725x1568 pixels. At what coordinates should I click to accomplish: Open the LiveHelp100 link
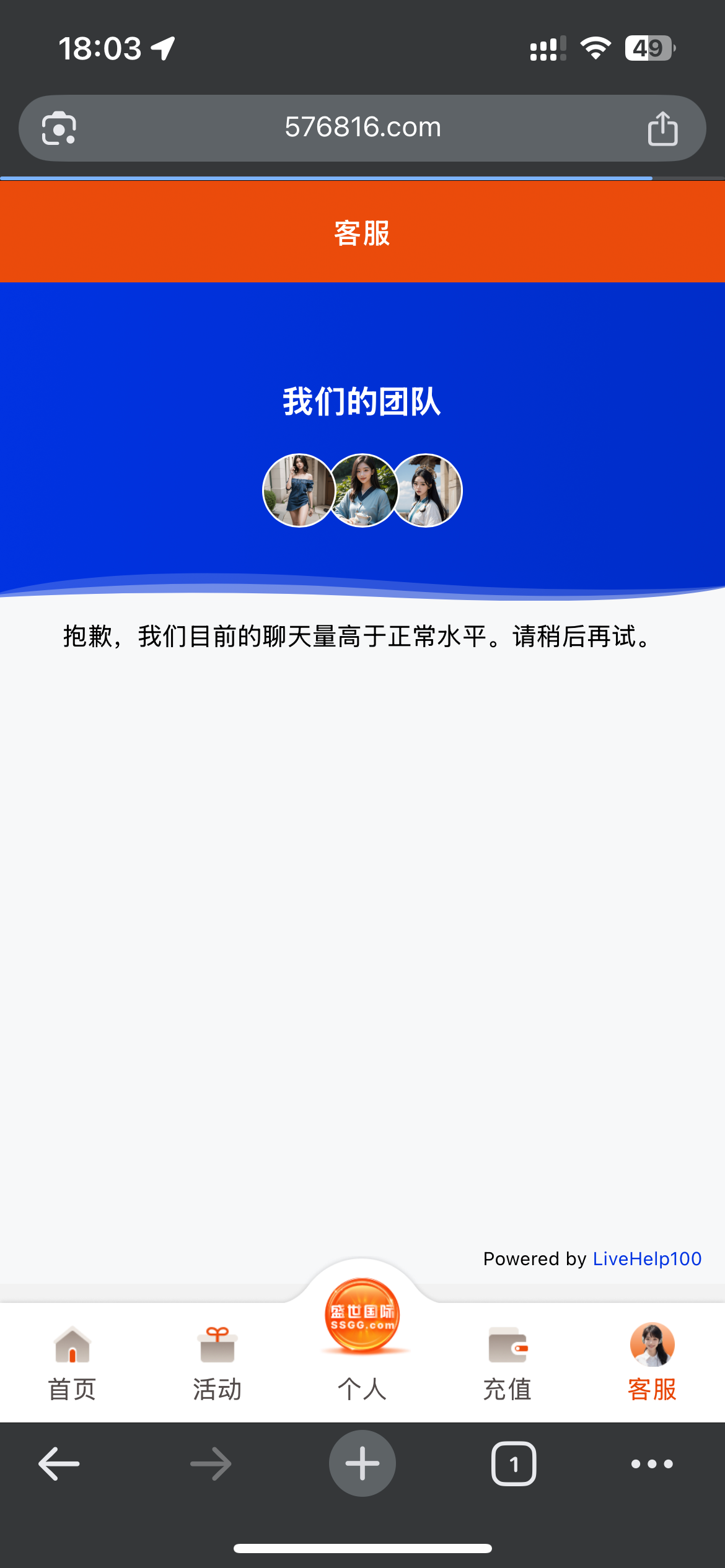[x=647, y=1259]
